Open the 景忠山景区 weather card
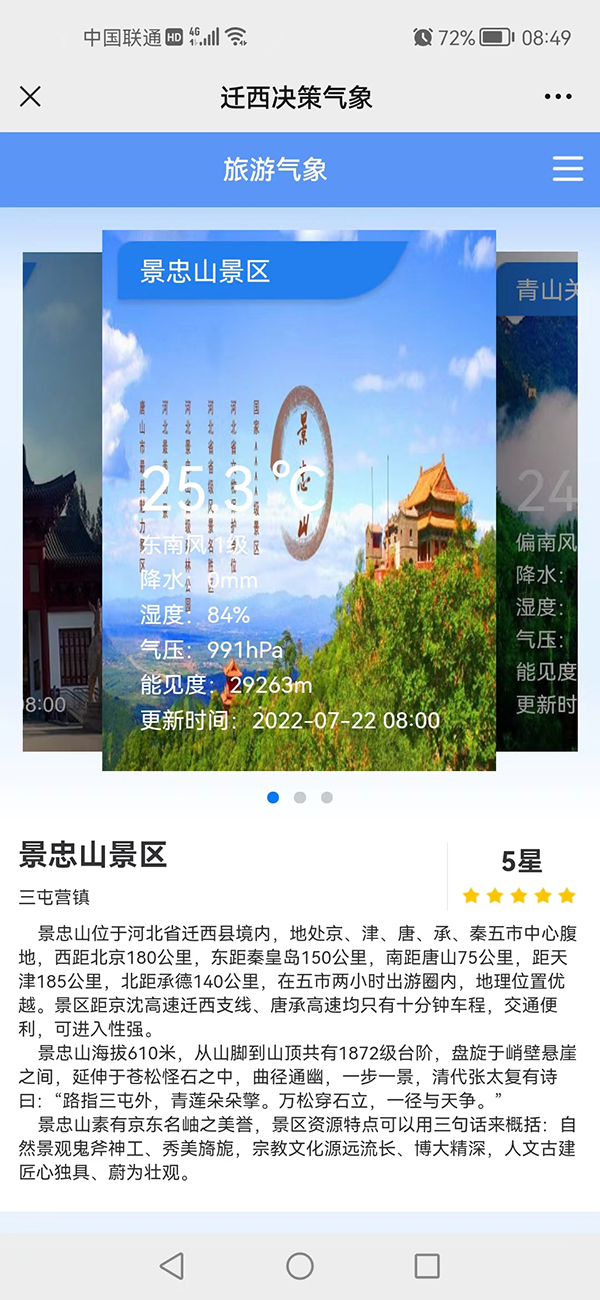This screenshot has width=600, height=1300. tap(299, 500)
